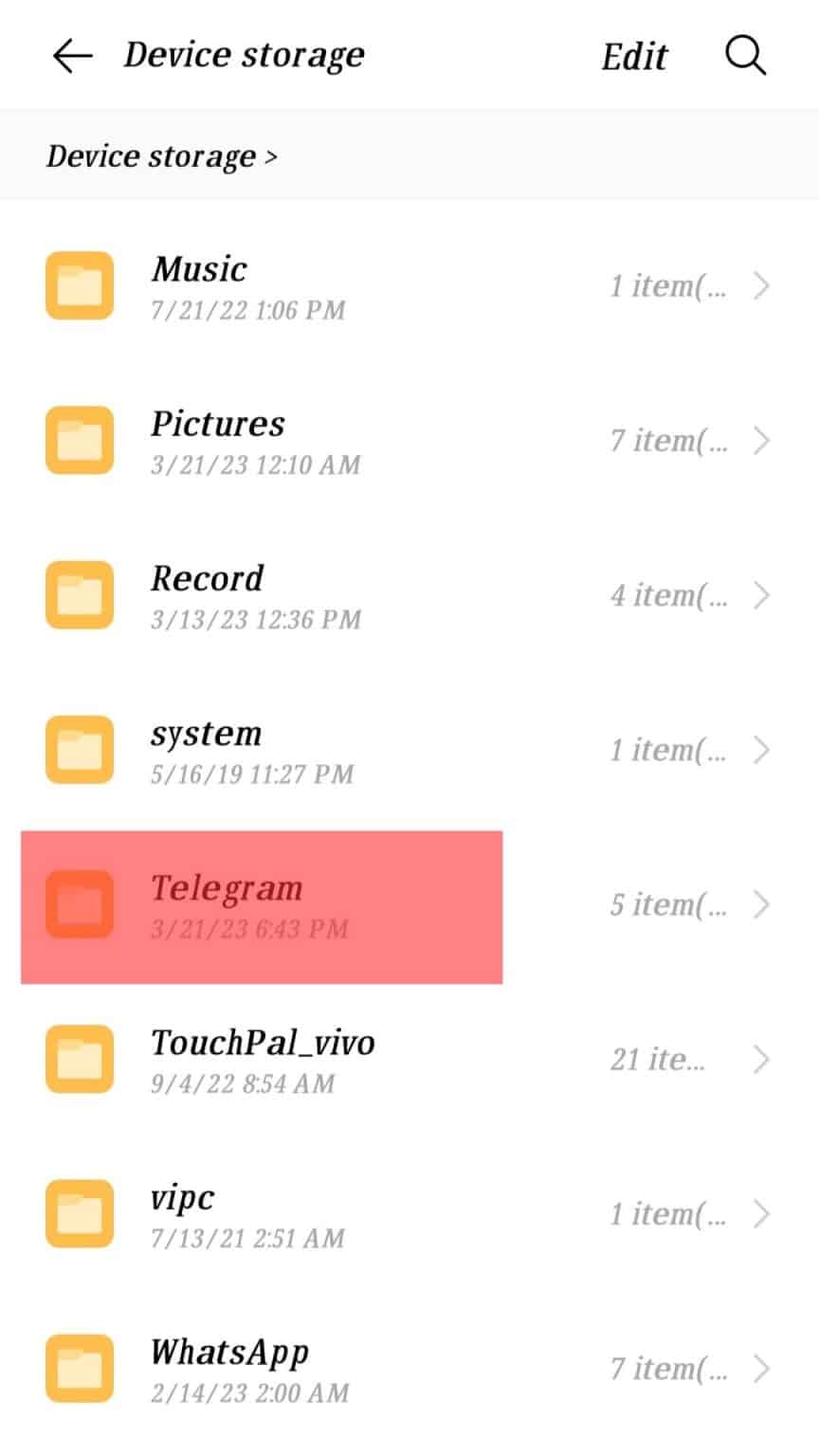This screenshot has width=819, height=1456.
Task: Tap the back arrow icon
Action: pyautogui.click(x=71, y=54)
